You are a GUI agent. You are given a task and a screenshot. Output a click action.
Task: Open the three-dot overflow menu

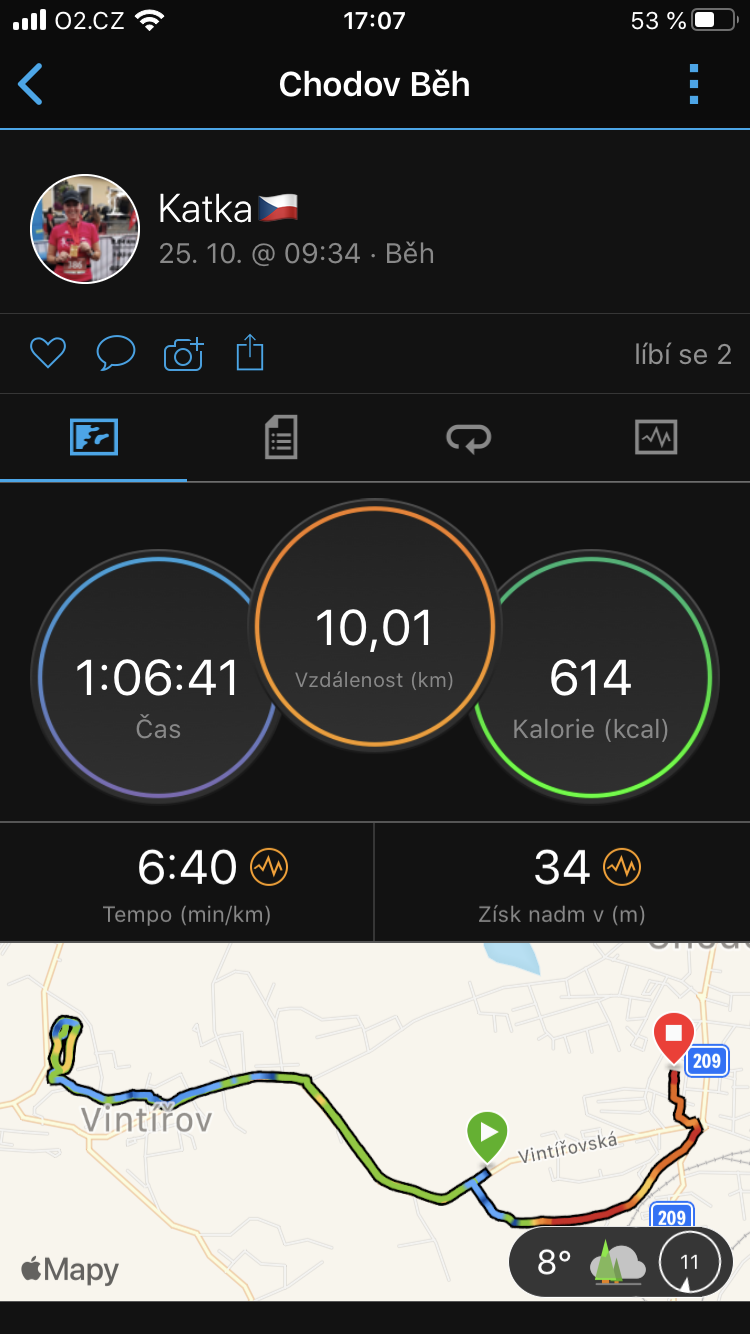coord(694,85)
